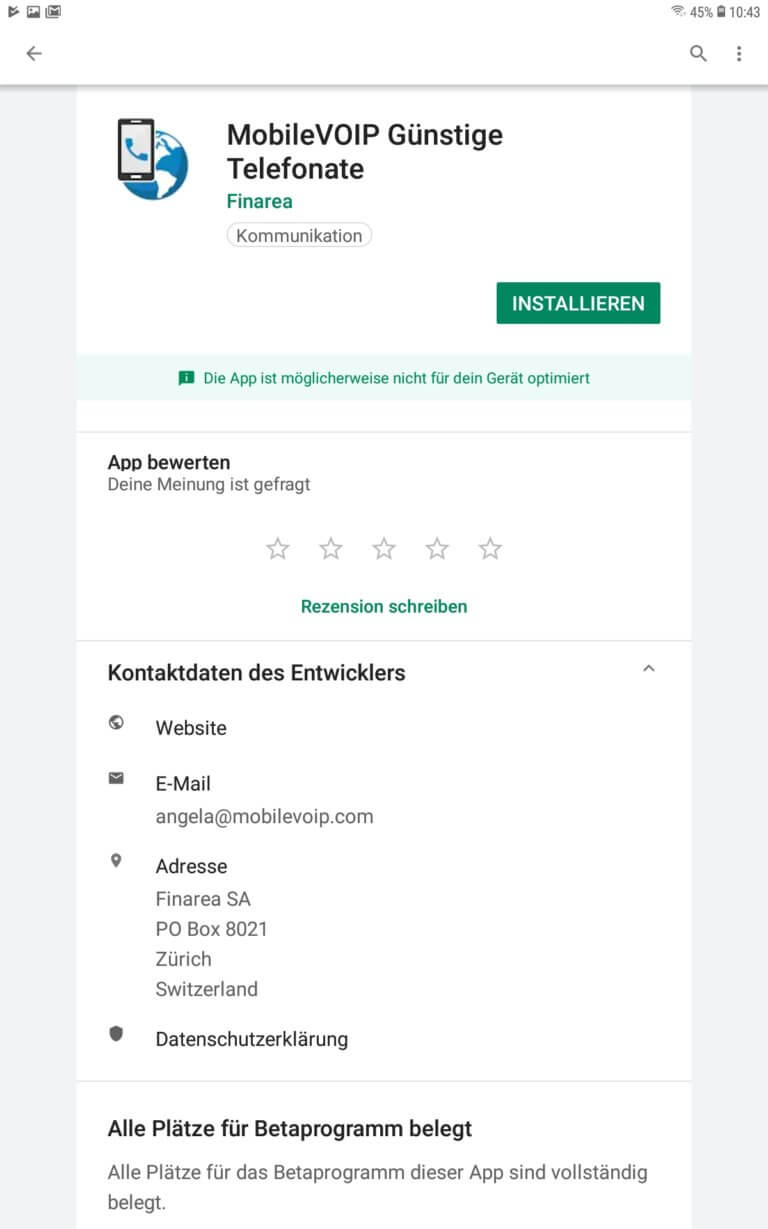
Task: Open developer page Finarea
Action: 260,201
